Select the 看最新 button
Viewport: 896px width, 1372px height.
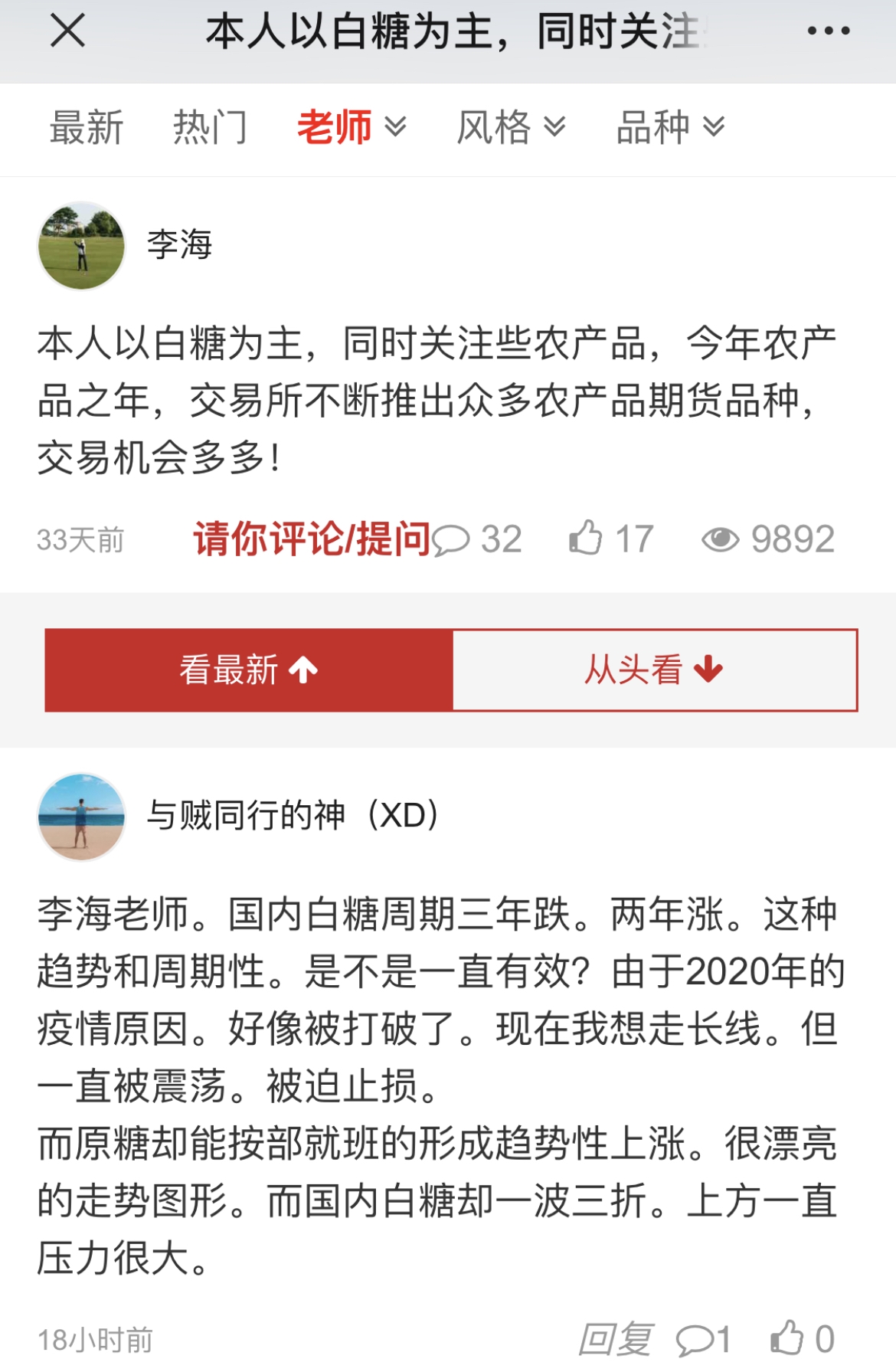[x=249, y=670]
